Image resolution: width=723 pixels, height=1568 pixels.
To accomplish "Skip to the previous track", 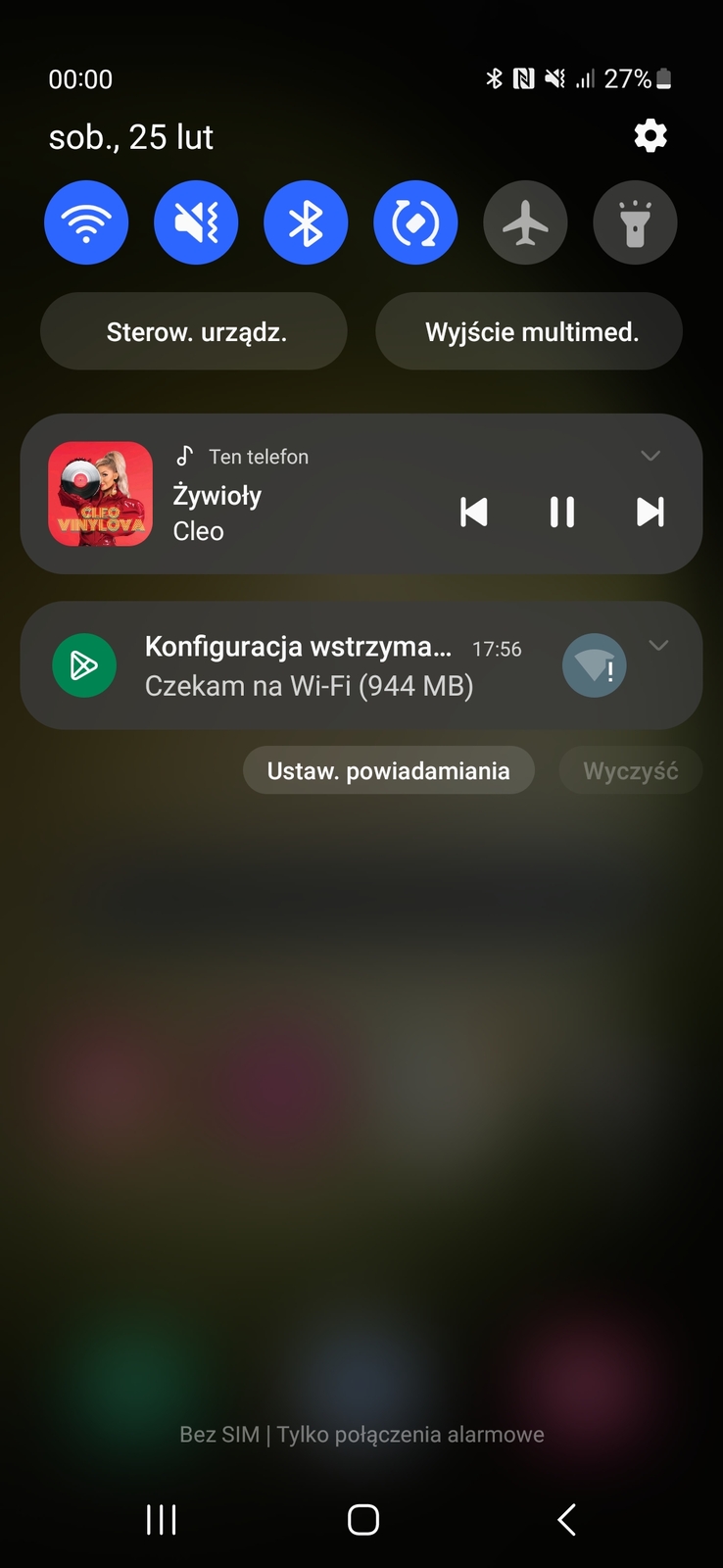I will click(x=474, y=512).
